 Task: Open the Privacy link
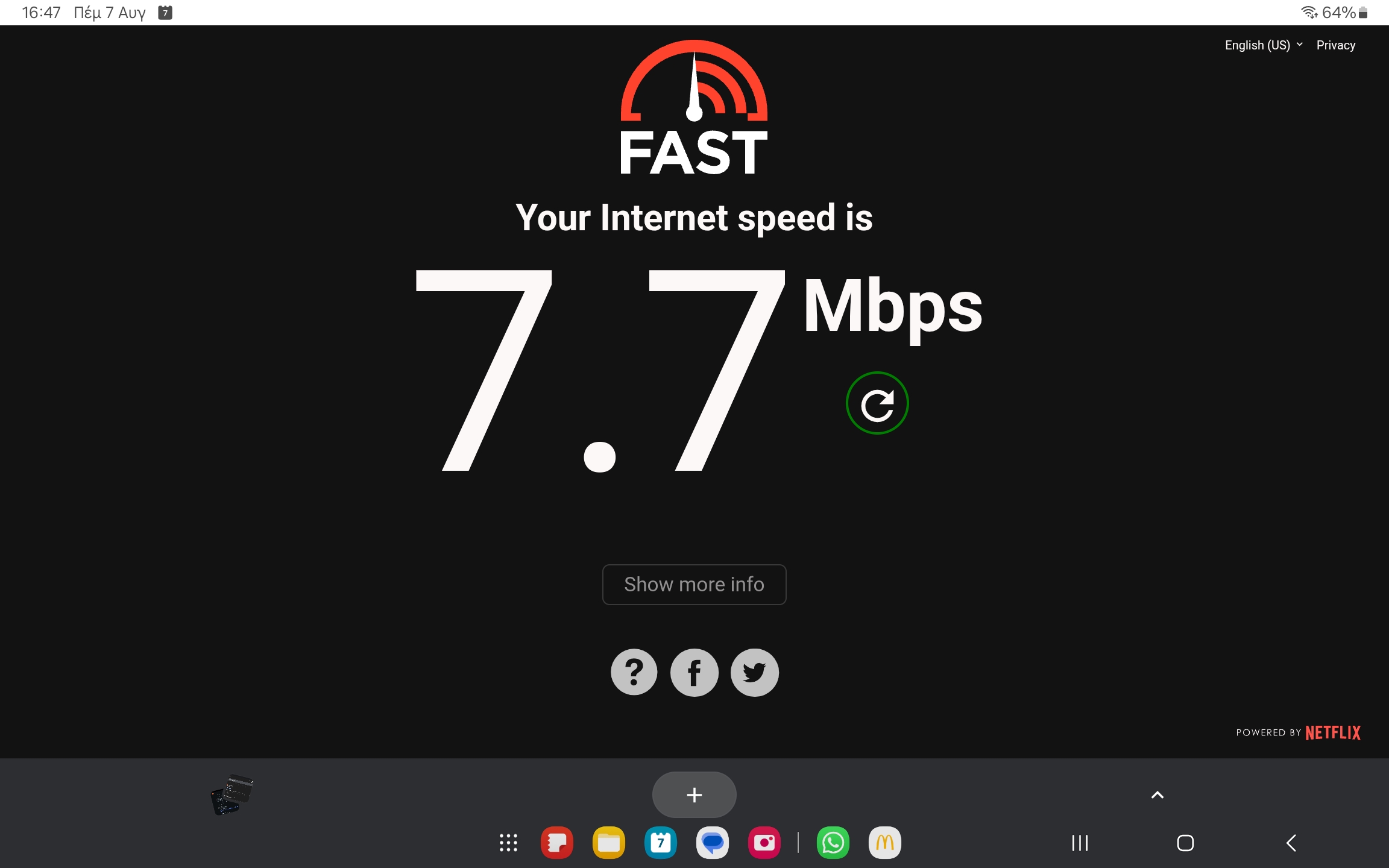click(1335, 45)
